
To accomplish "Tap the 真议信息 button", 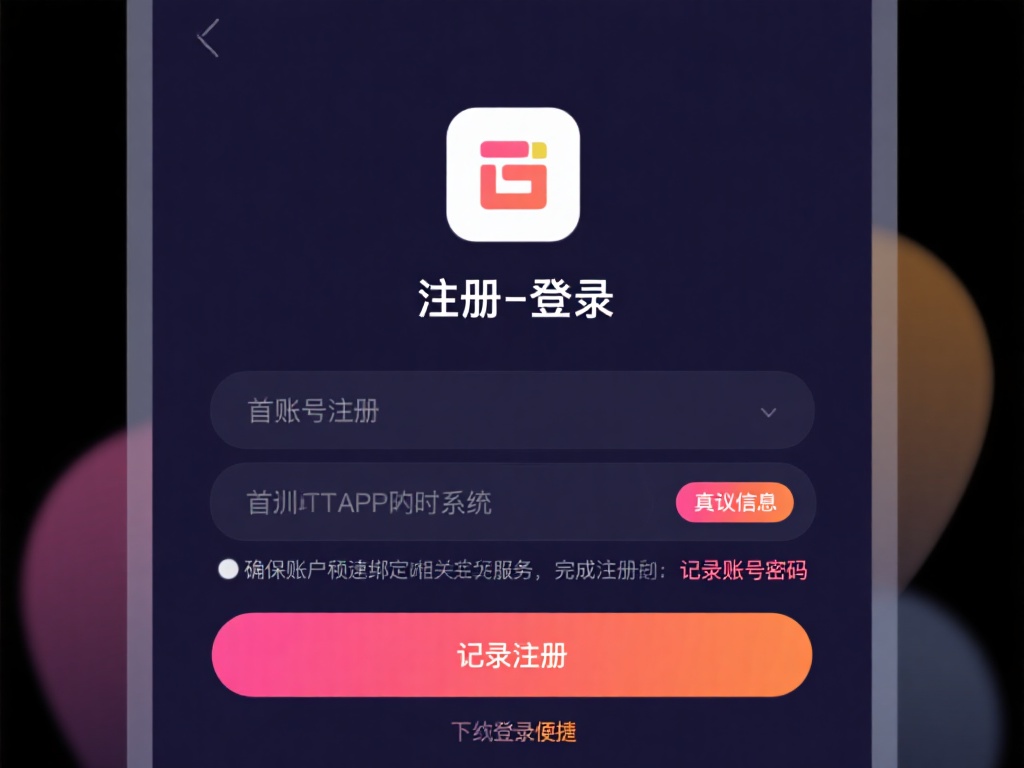I will coord(734,502).
